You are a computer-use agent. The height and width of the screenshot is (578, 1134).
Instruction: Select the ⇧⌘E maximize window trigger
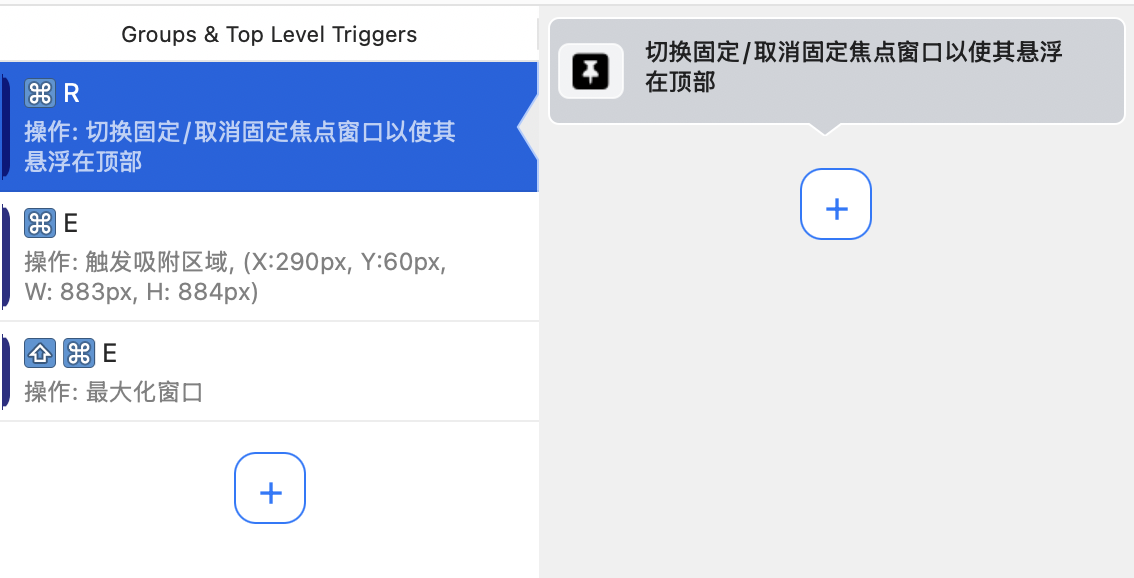tap(268, 371)
